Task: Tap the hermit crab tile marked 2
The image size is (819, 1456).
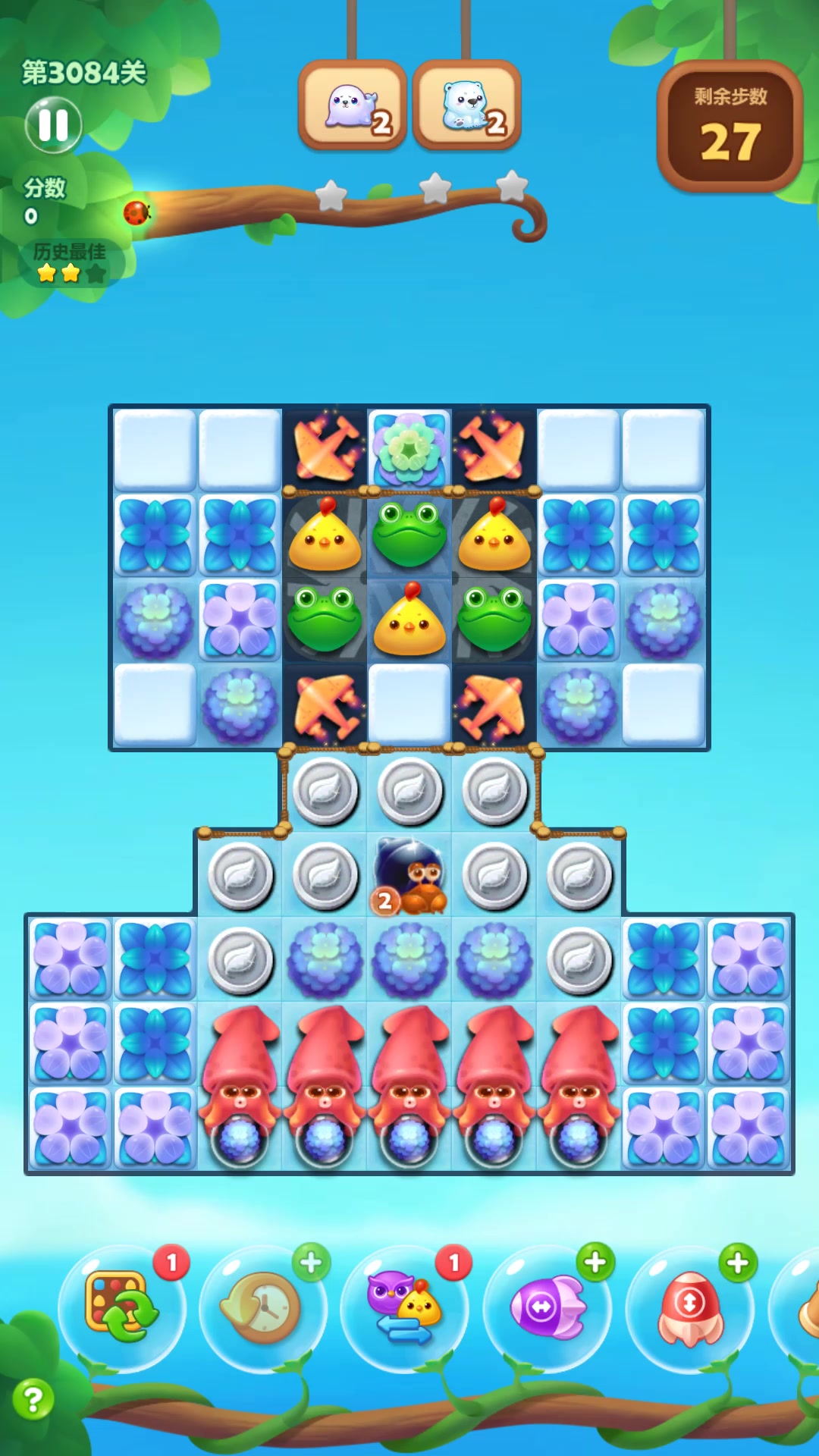Action: coord(409,877)
